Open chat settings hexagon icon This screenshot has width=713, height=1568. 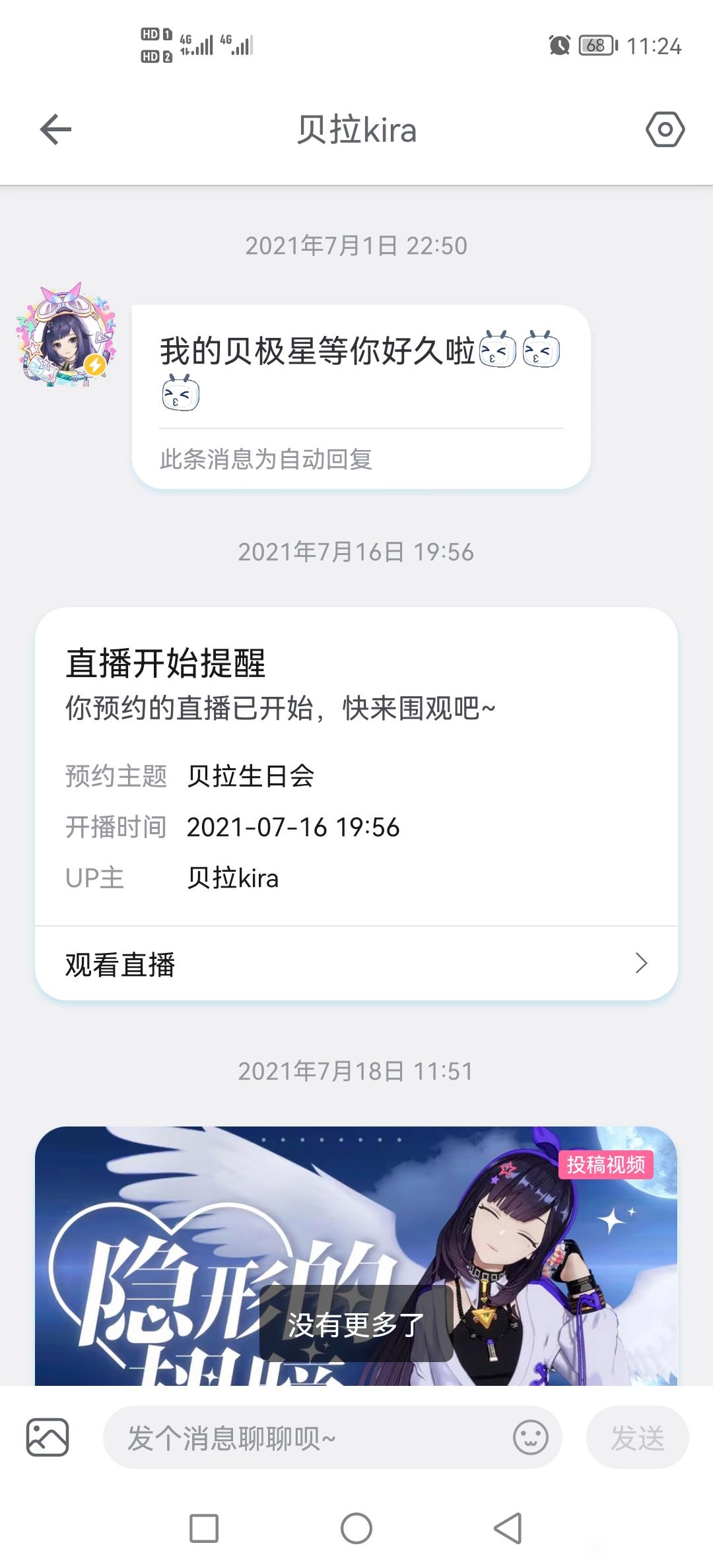point(664,129)
